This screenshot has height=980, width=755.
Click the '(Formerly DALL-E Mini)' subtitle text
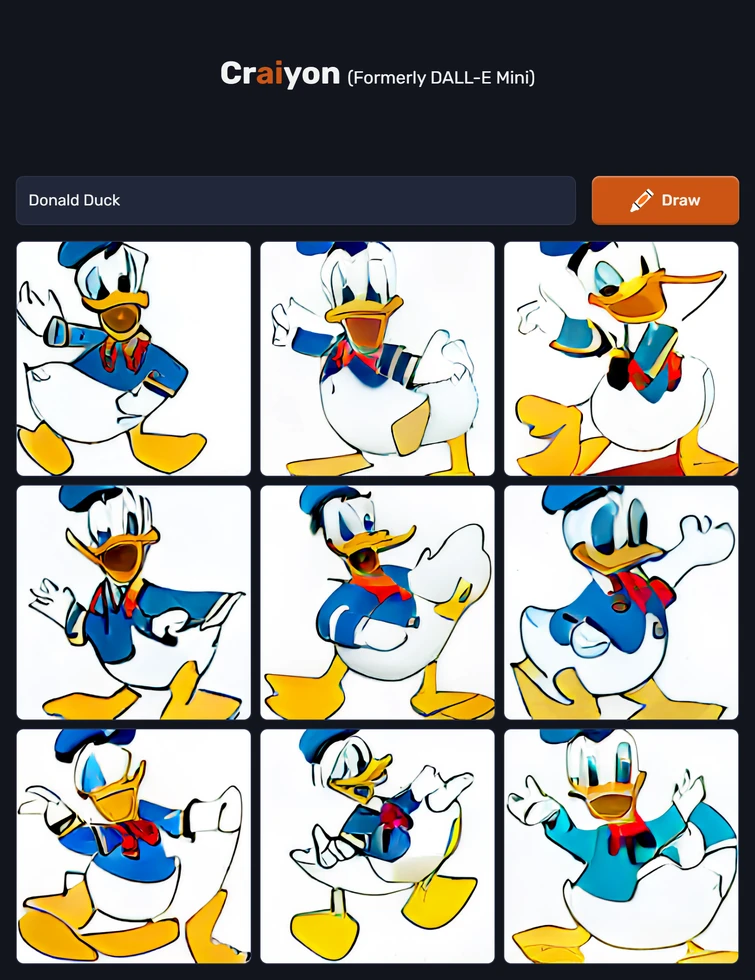click(443, 76)
